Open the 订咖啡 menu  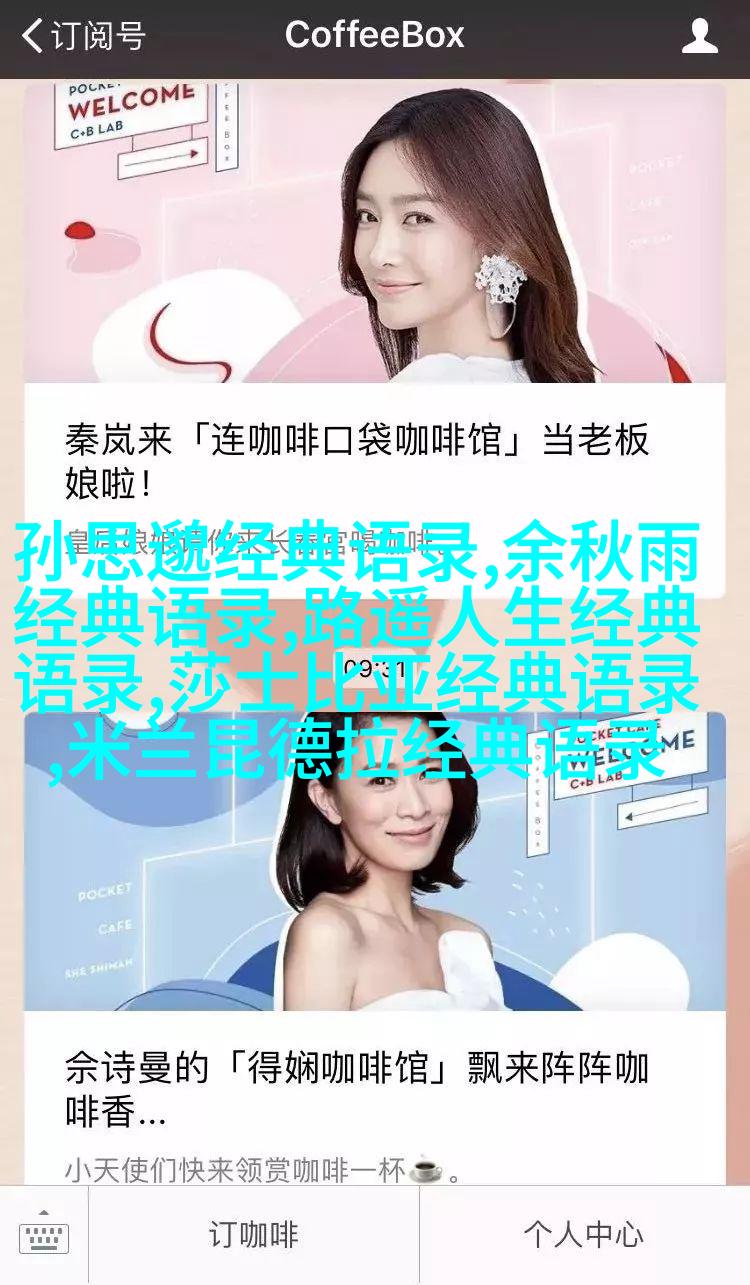[253, 1235]
